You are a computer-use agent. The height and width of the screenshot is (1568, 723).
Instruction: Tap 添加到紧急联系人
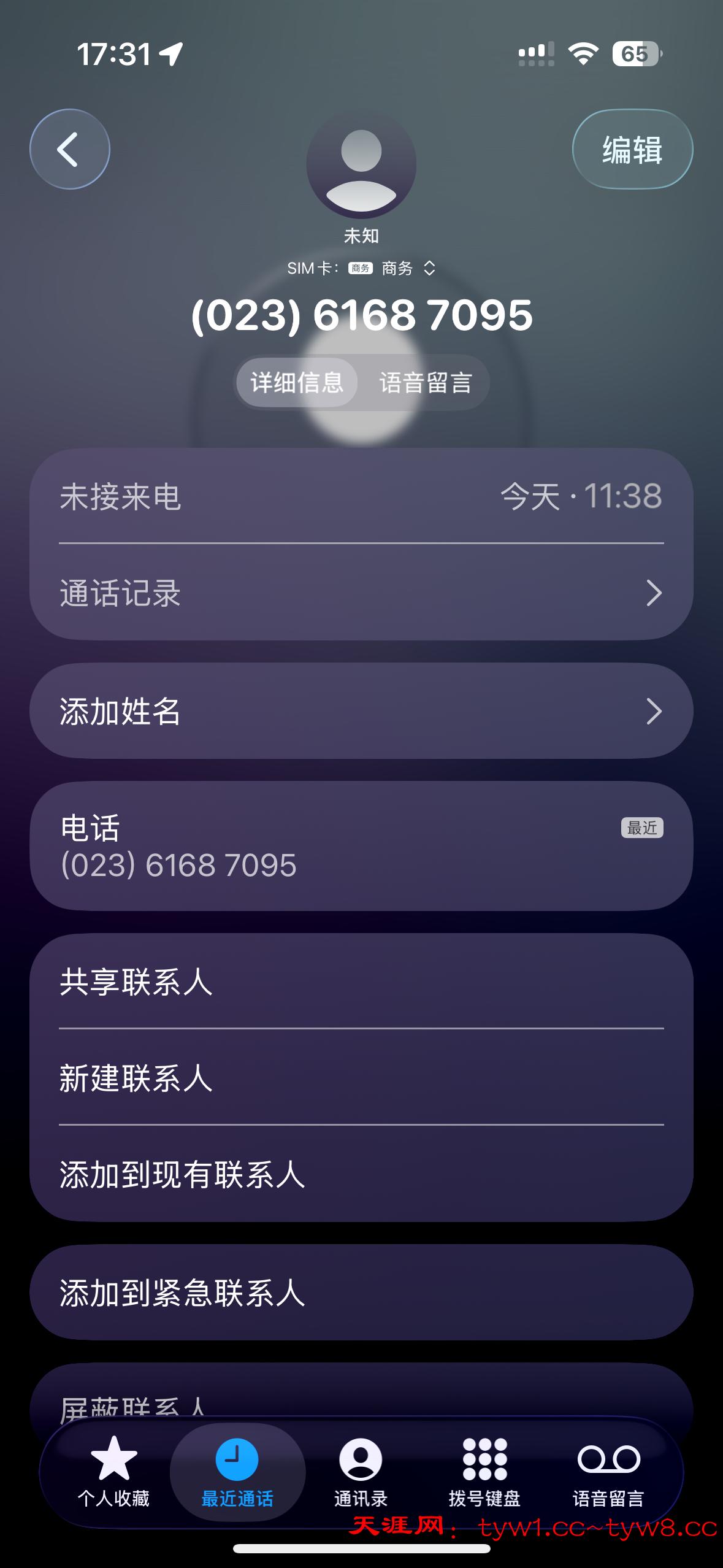click(x=361, y=1292)
